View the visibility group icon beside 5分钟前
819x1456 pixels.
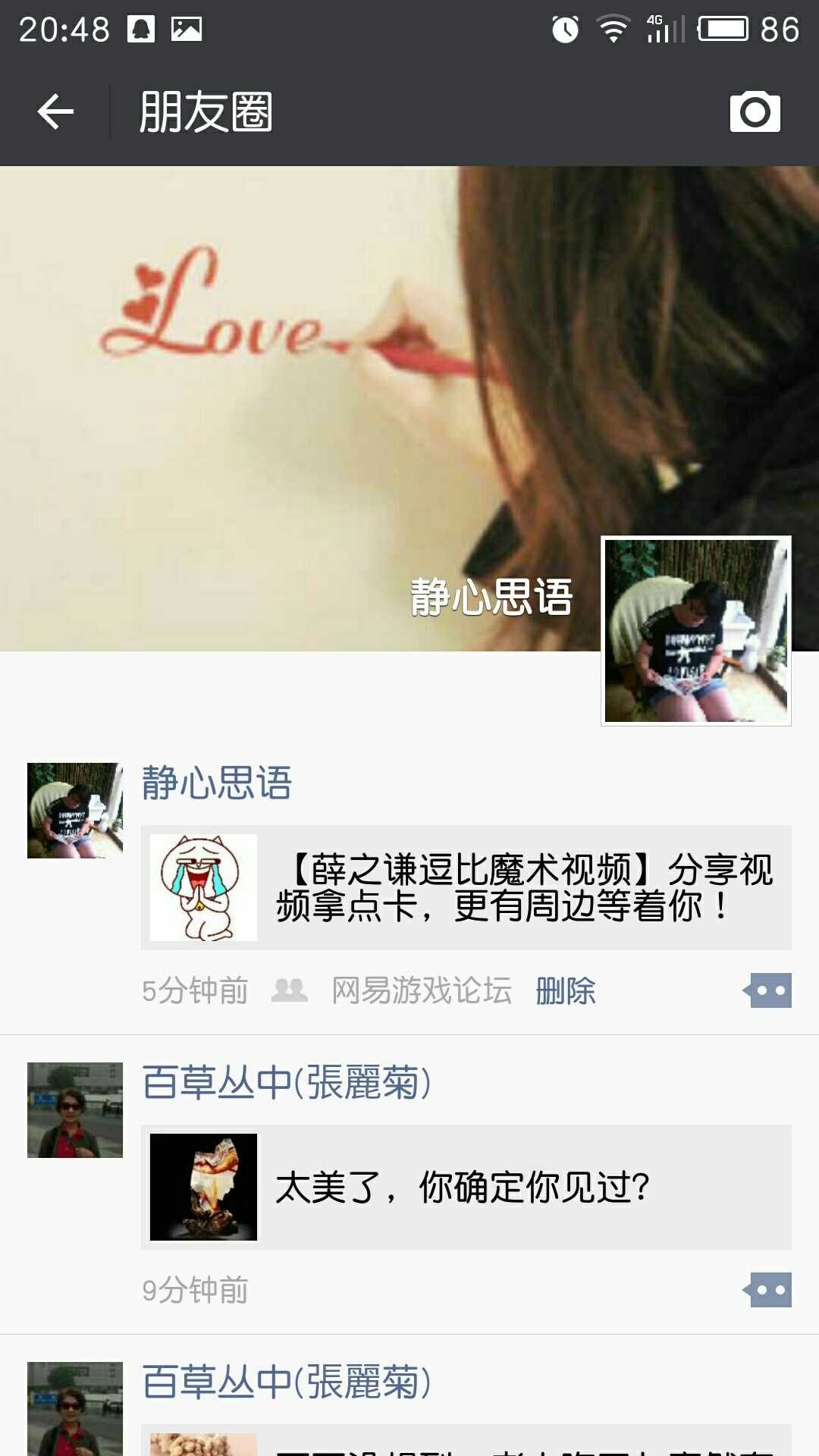(290, 990)
